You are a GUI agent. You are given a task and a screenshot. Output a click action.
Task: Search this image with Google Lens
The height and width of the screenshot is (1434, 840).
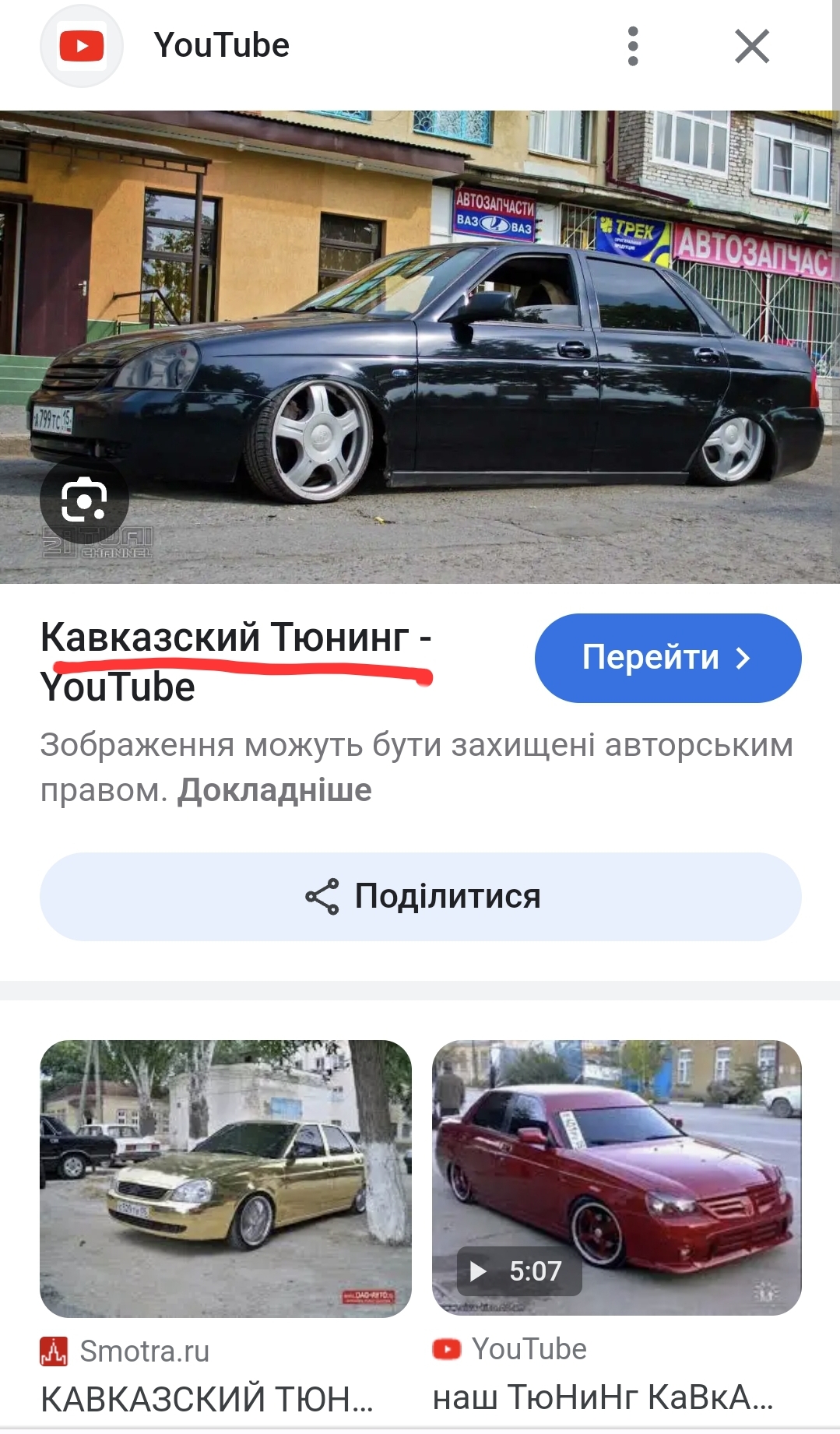click(84, 501)
